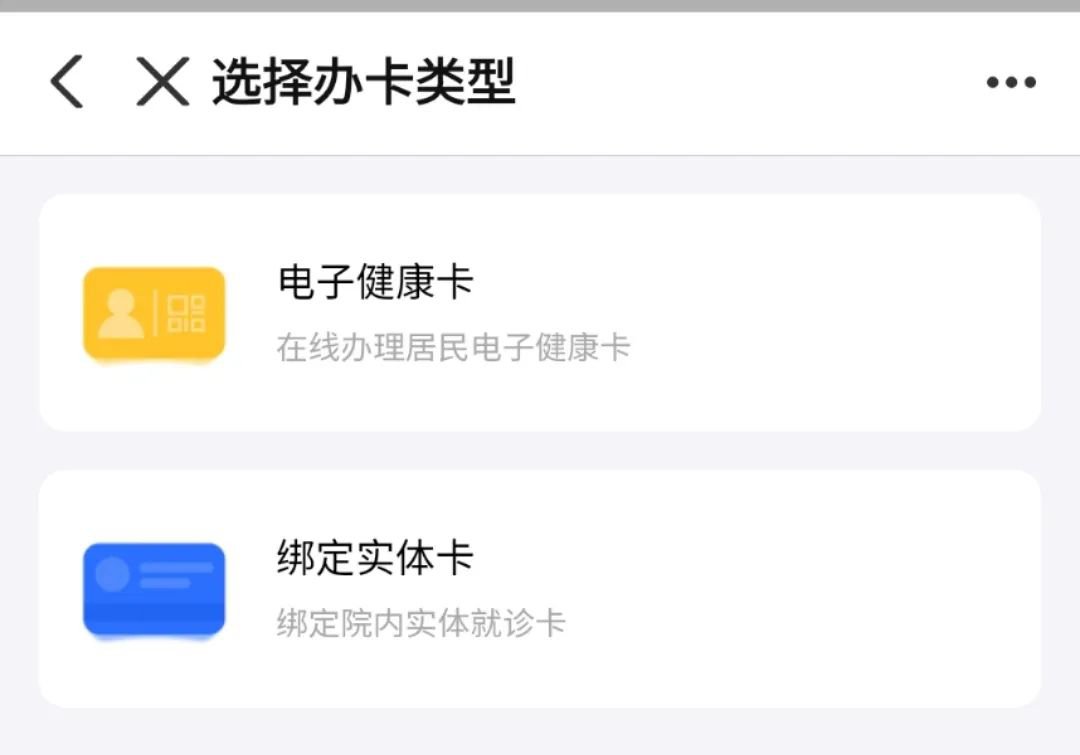Close the 选择办卡类型 page

162,82
